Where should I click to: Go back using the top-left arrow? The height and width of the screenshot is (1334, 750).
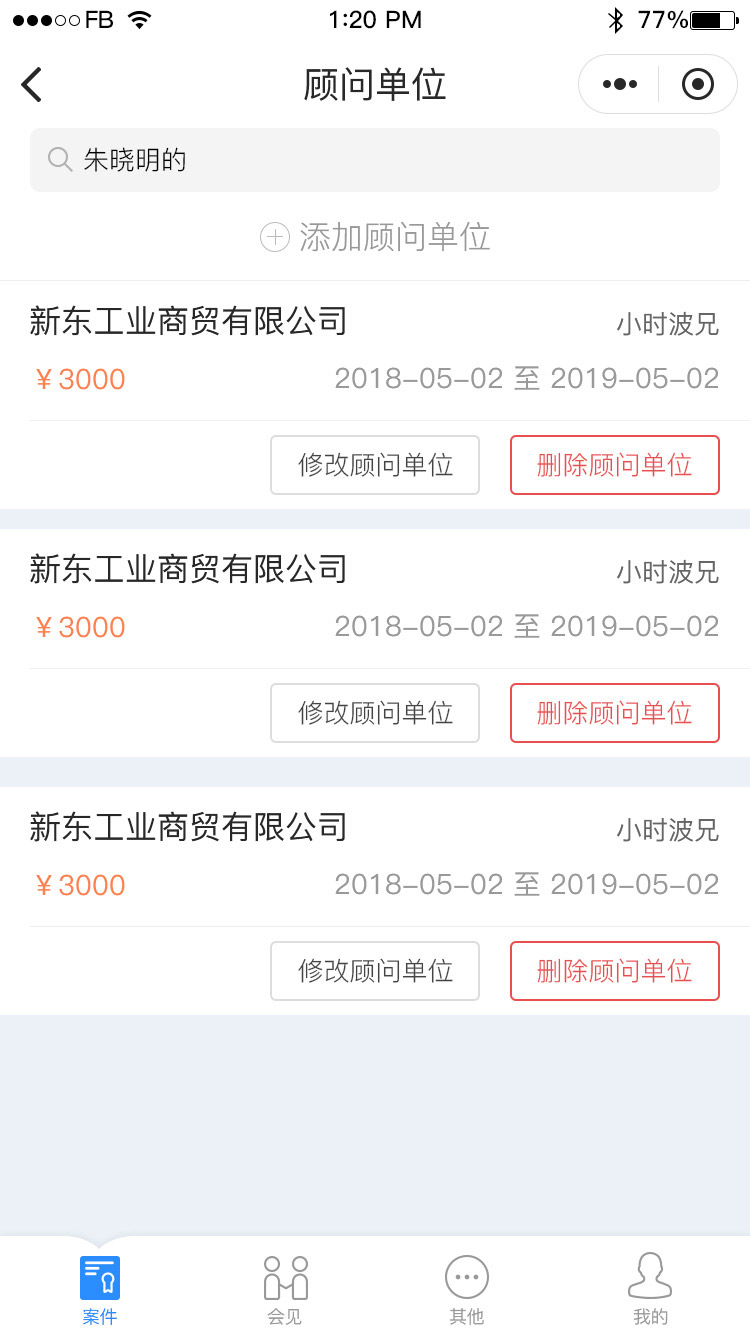[32, 85]
